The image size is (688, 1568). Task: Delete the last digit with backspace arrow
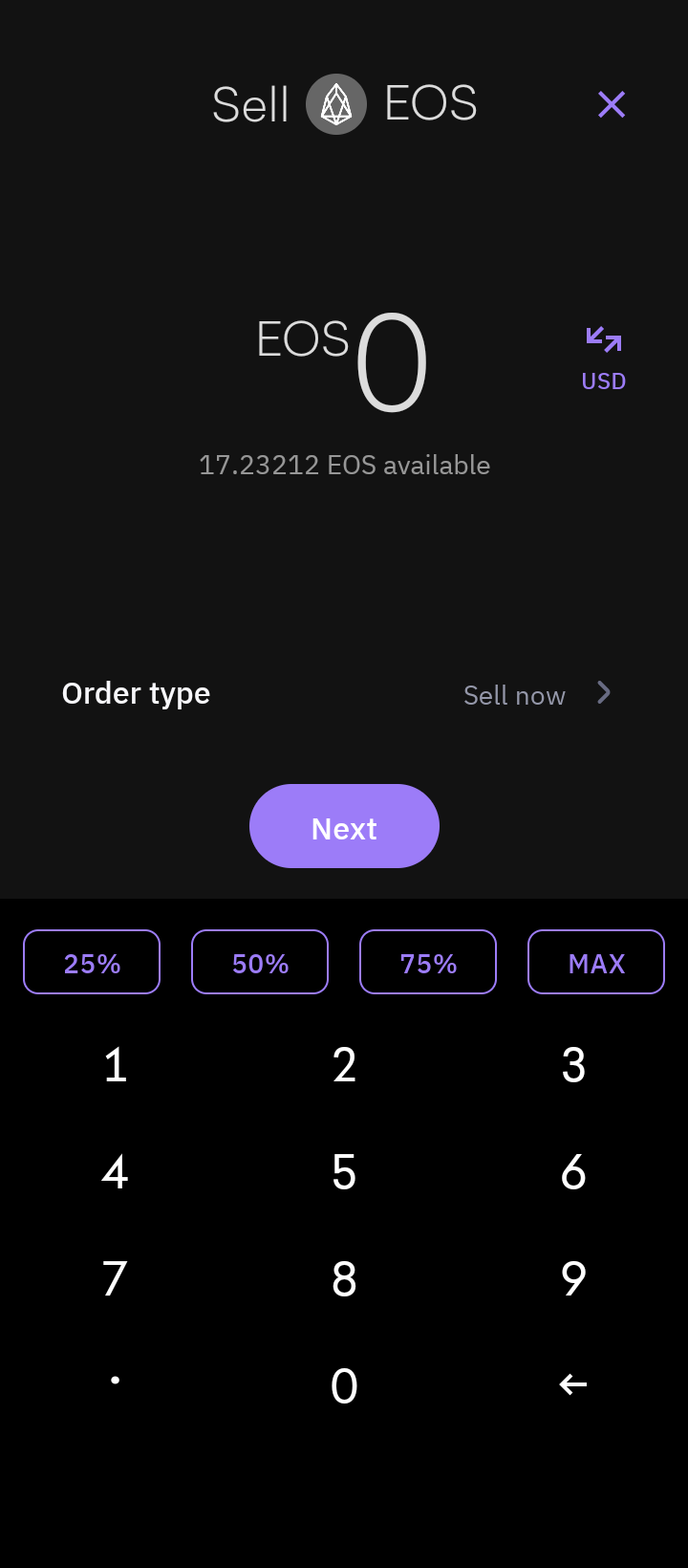(x=573, y=1384)
